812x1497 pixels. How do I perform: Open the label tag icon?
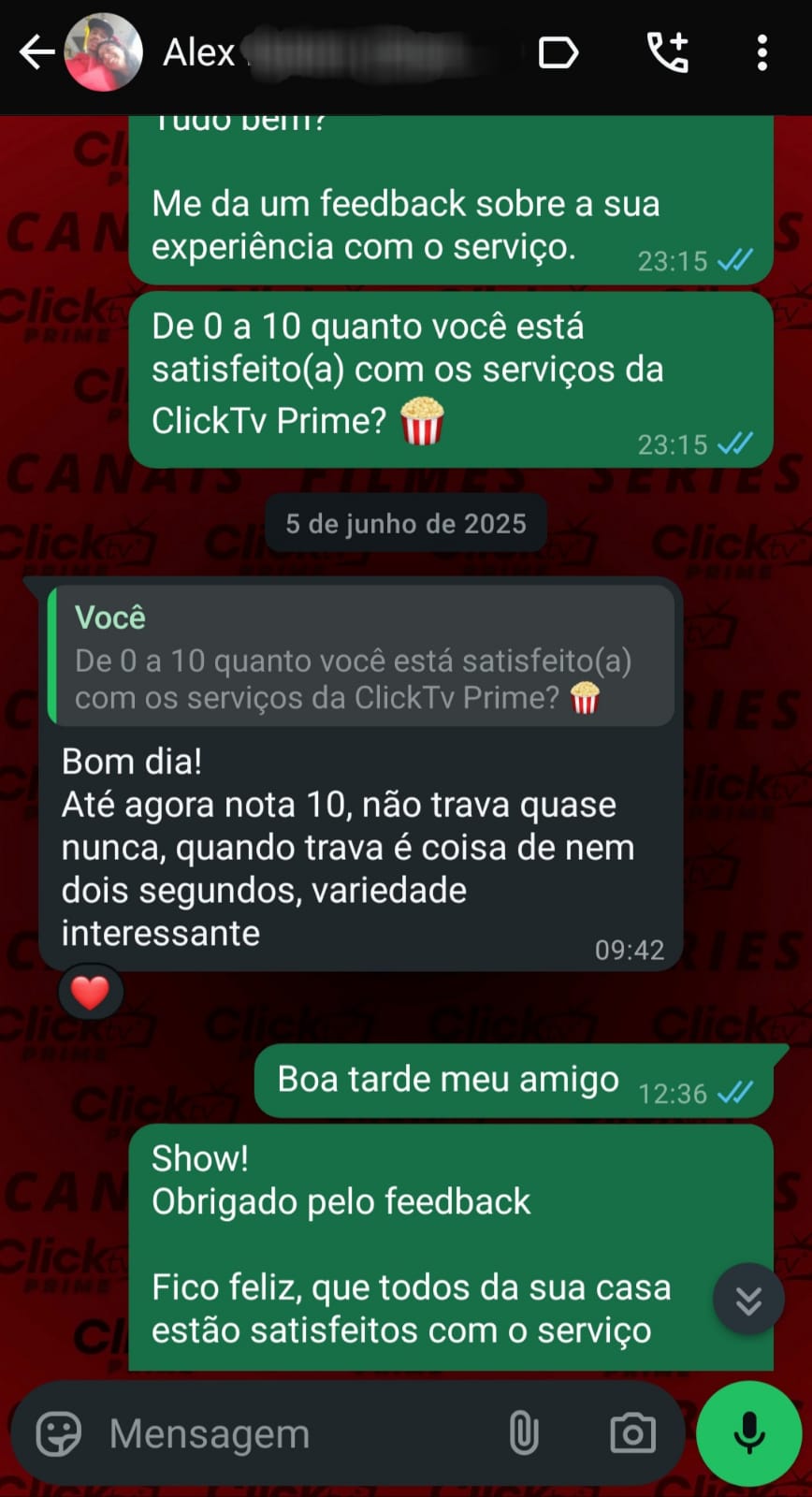[558, 53]
